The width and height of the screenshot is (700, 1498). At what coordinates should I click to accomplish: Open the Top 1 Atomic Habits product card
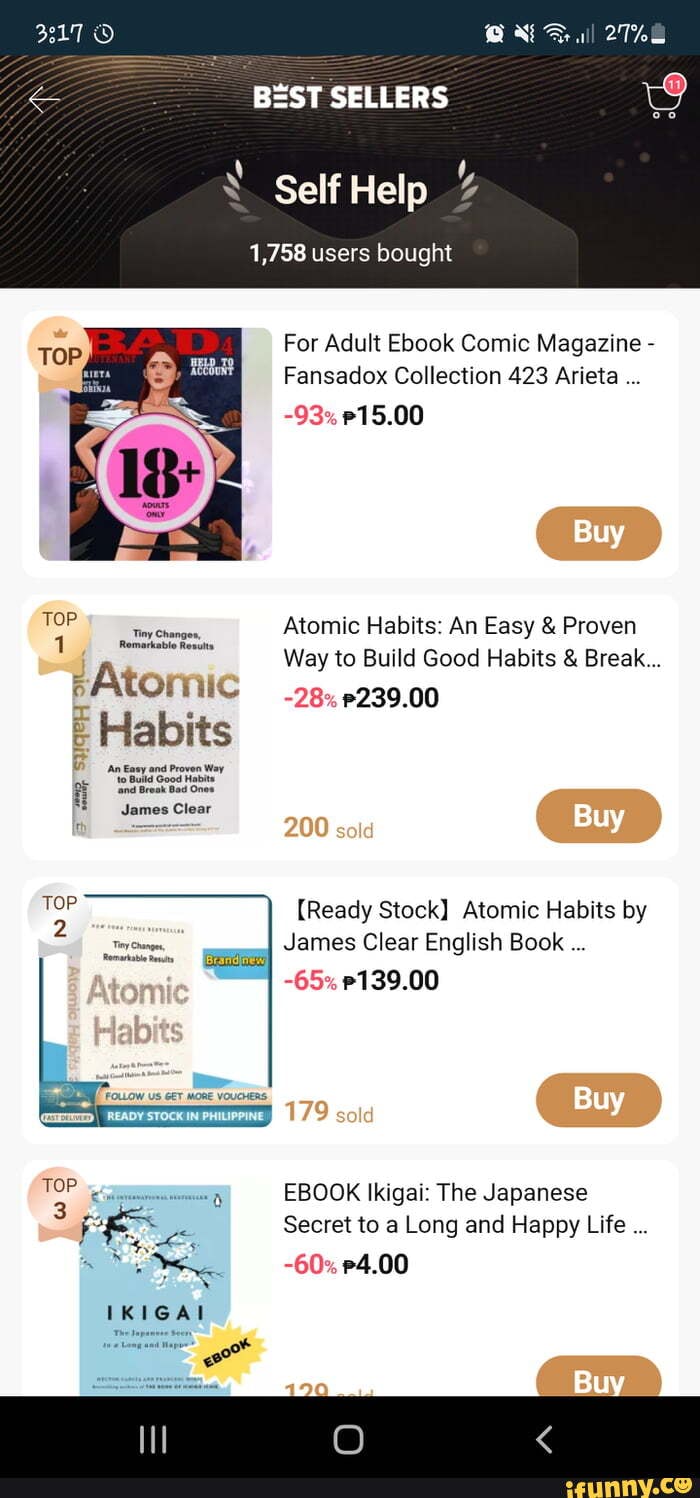click(x=470, y=642)
